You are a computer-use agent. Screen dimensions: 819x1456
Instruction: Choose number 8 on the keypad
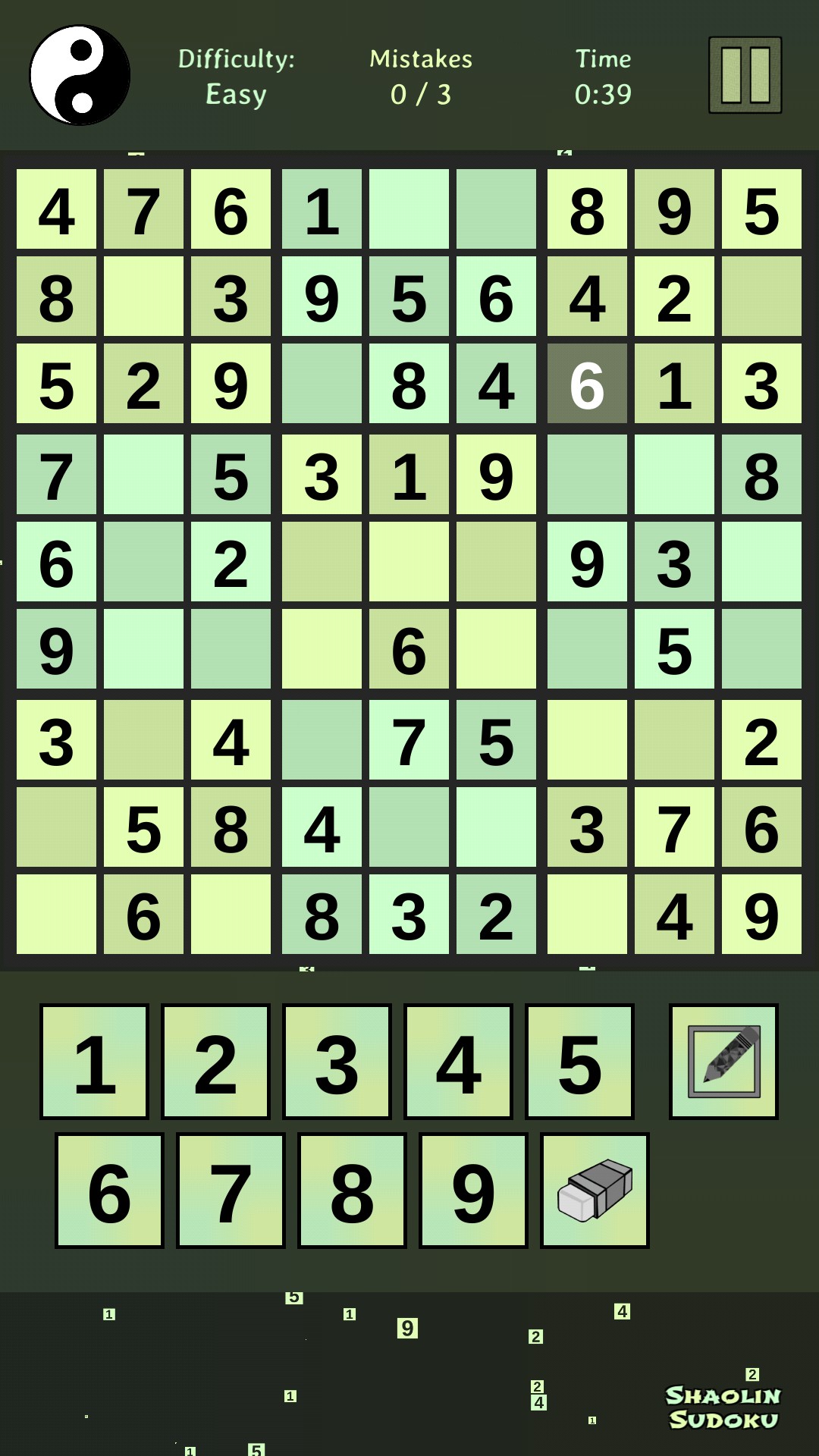tap(352, 1191)
